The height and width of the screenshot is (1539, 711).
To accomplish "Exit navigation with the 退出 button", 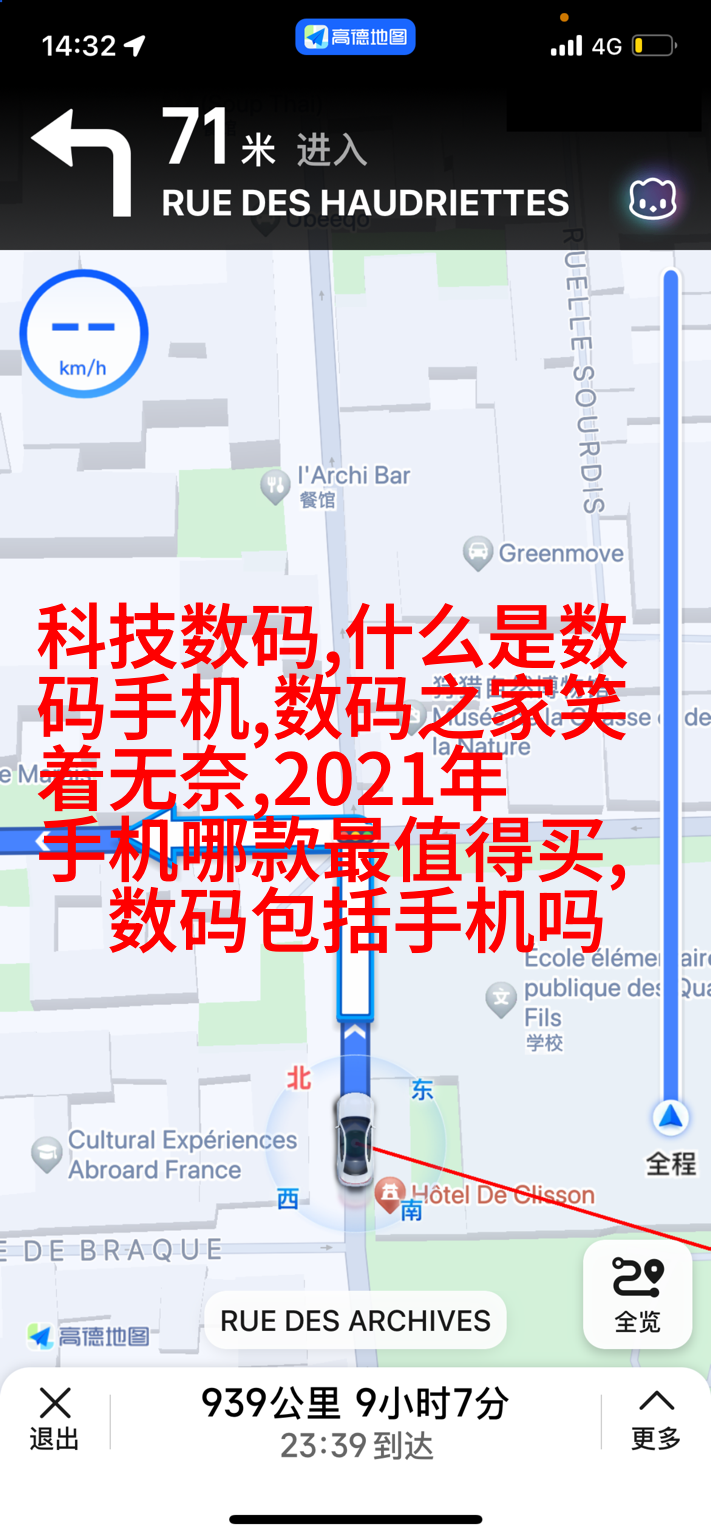I will (54, 1418).
